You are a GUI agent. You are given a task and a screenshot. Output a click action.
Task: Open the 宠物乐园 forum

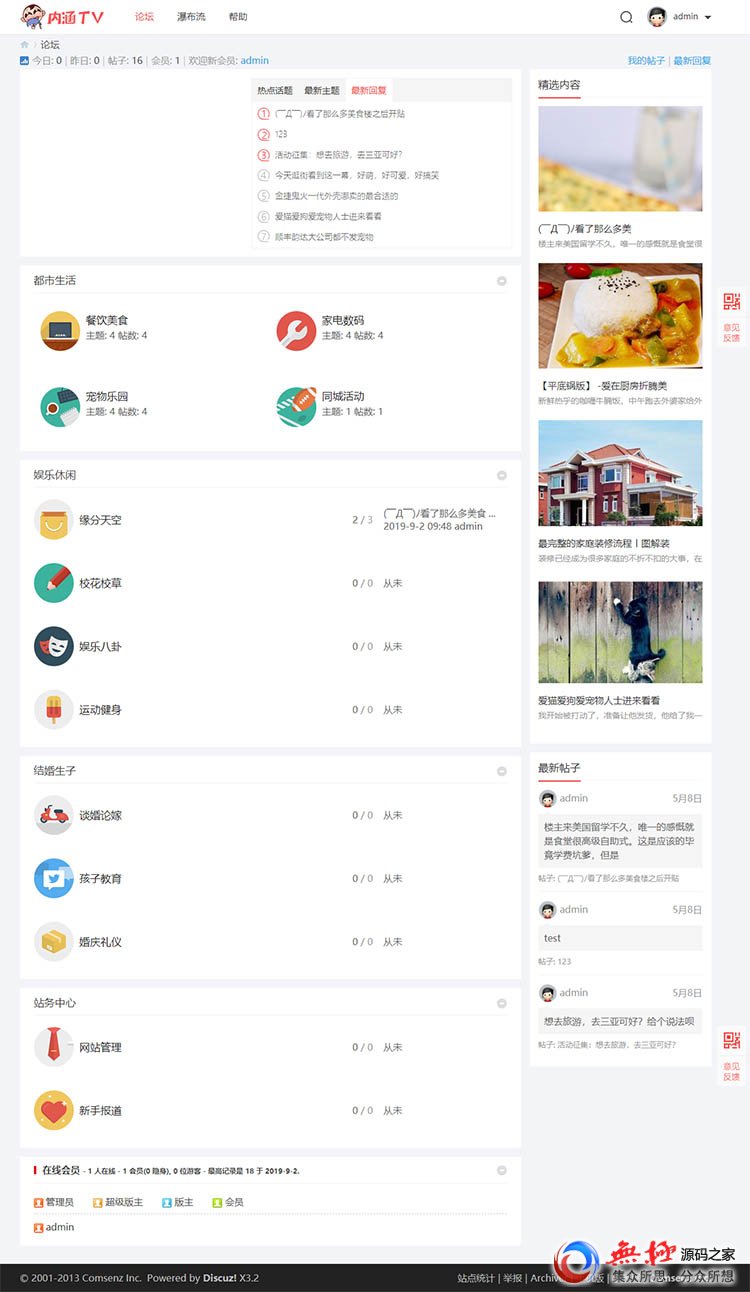pos(107,396)
